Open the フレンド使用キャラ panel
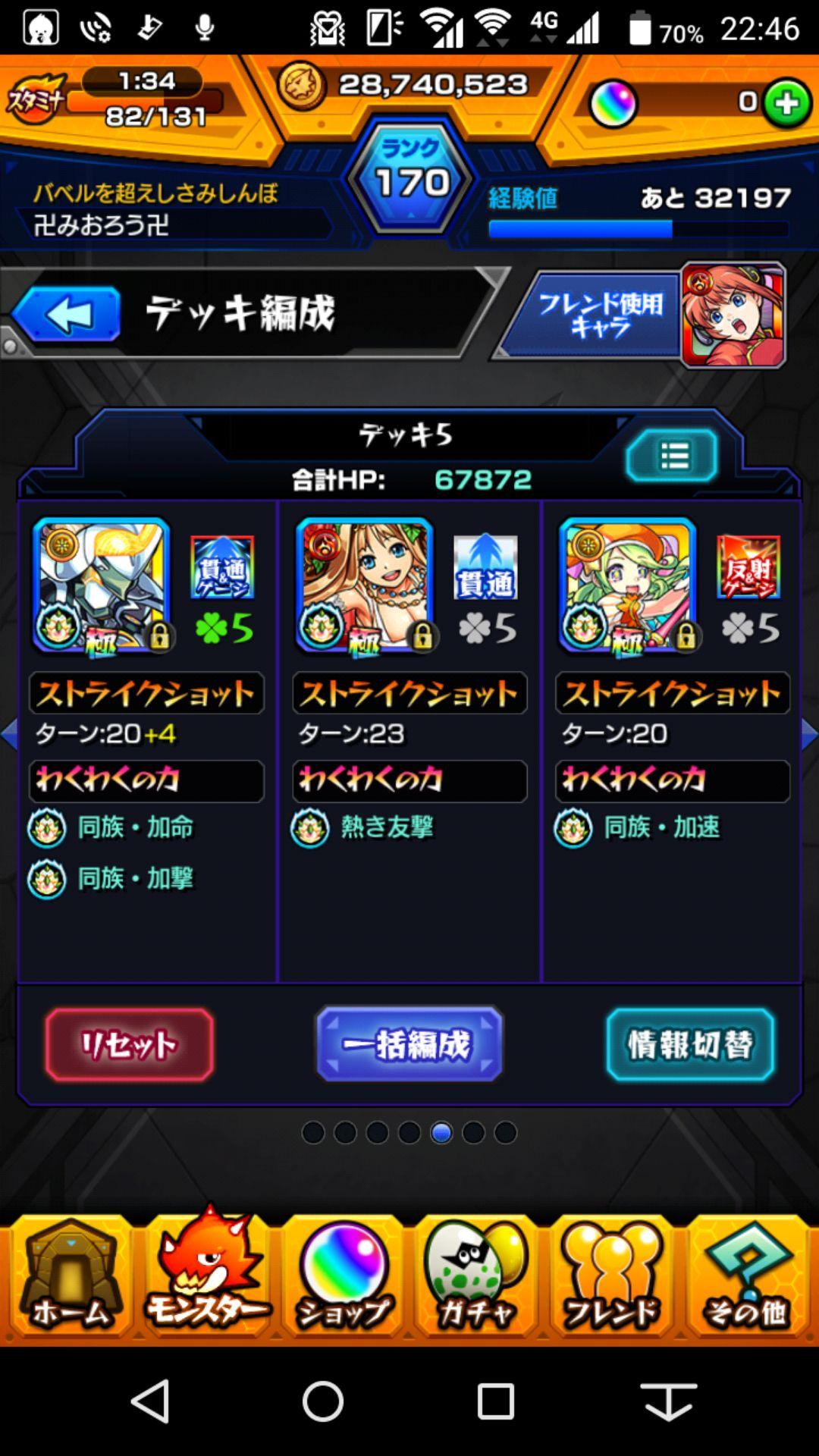819x1456 pixels. (x=607, y=311)
